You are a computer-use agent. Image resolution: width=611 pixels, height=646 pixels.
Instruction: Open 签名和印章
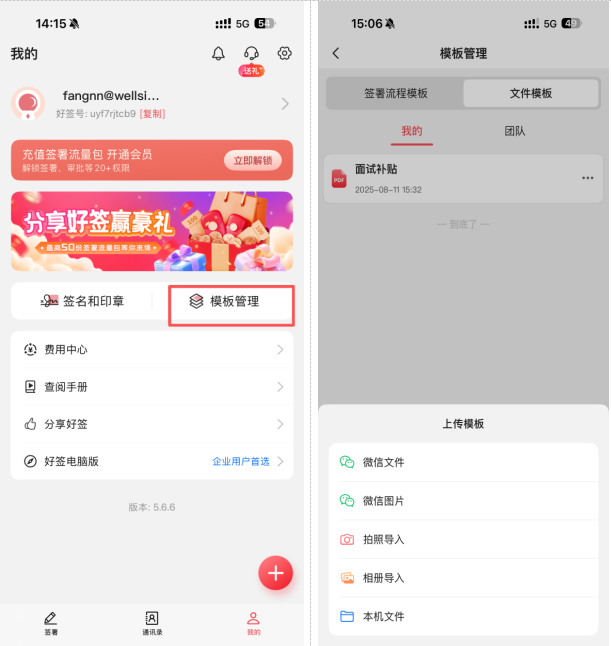pos(82,301)
